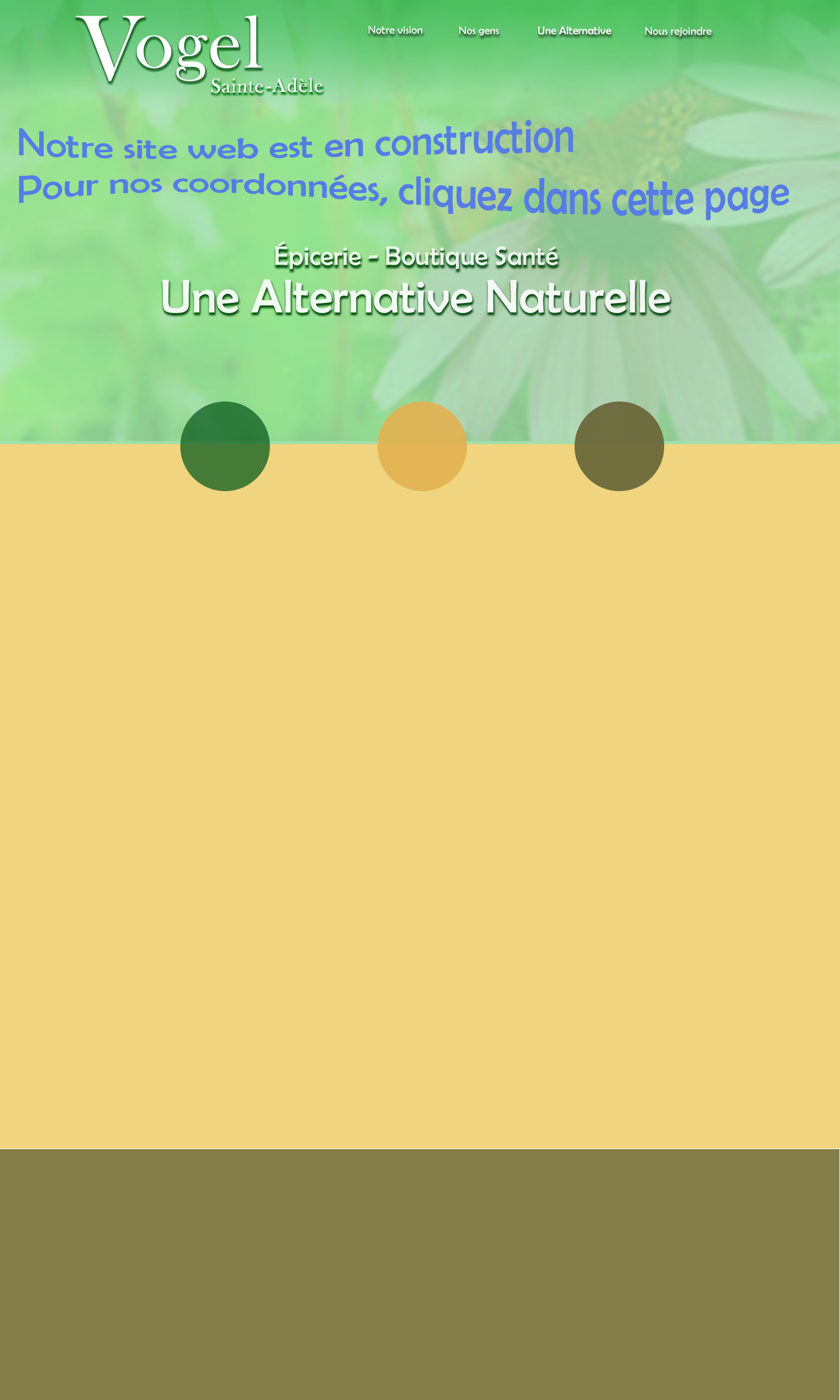Go to the Nos gens section

[x=478, y=31]
